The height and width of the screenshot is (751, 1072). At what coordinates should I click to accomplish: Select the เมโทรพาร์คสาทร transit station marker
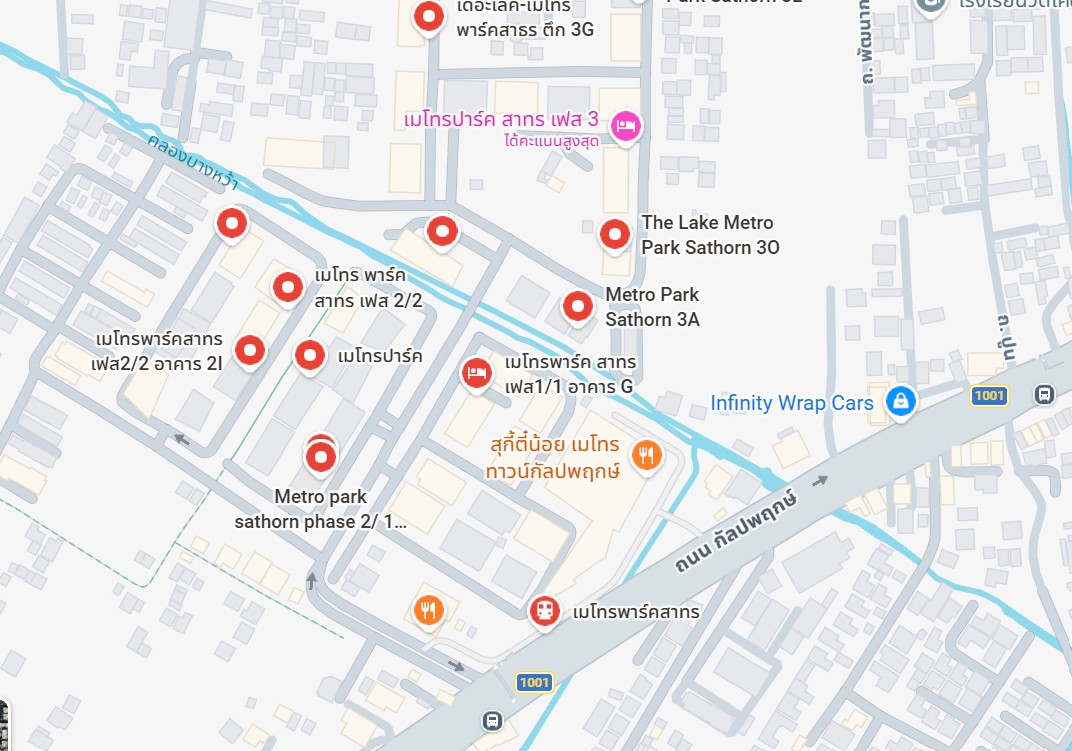pyautogui.click(x=544, y=611)
